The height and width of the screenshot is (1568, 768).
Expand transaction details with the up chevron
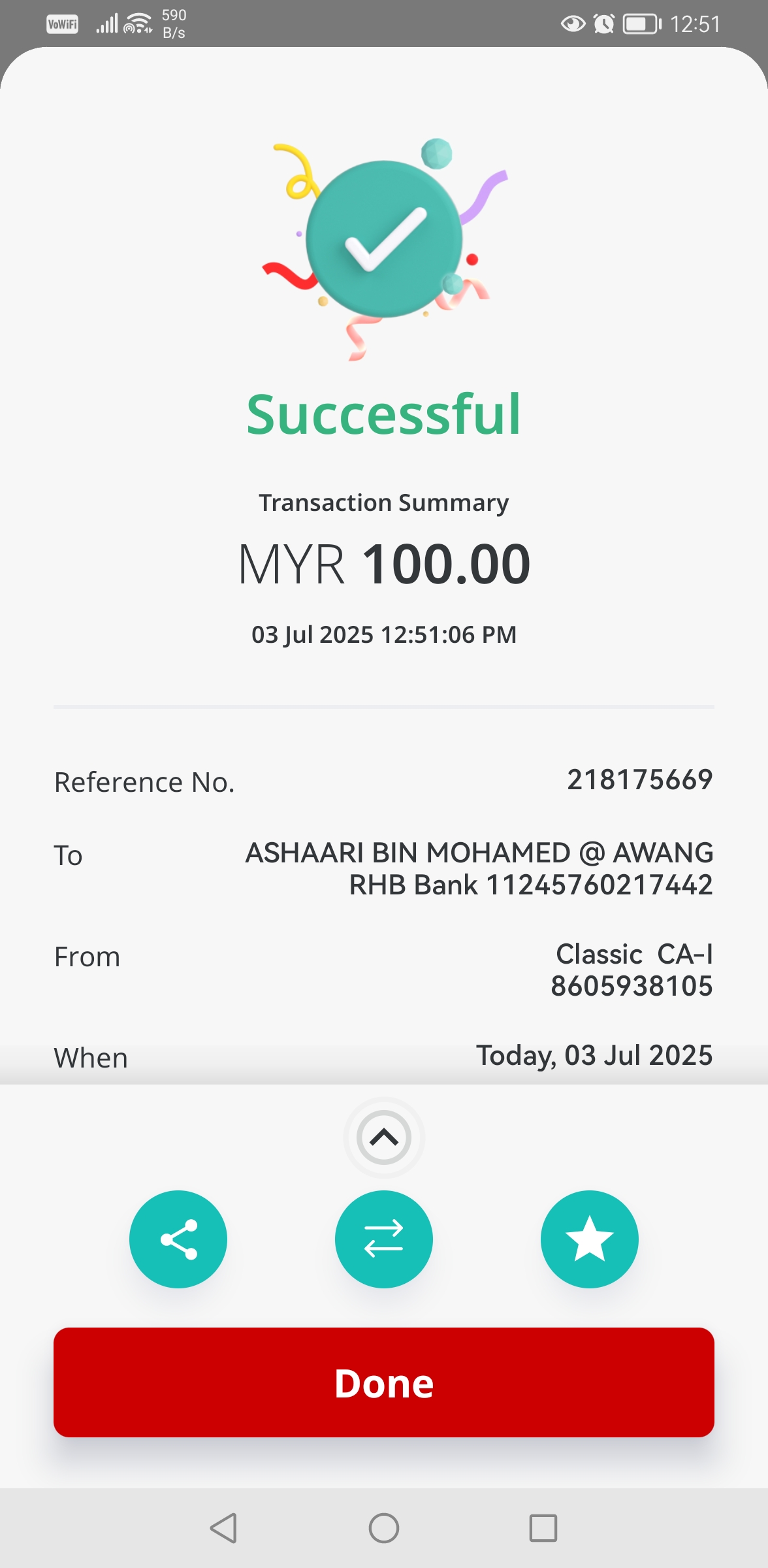tap(384, 1137)
